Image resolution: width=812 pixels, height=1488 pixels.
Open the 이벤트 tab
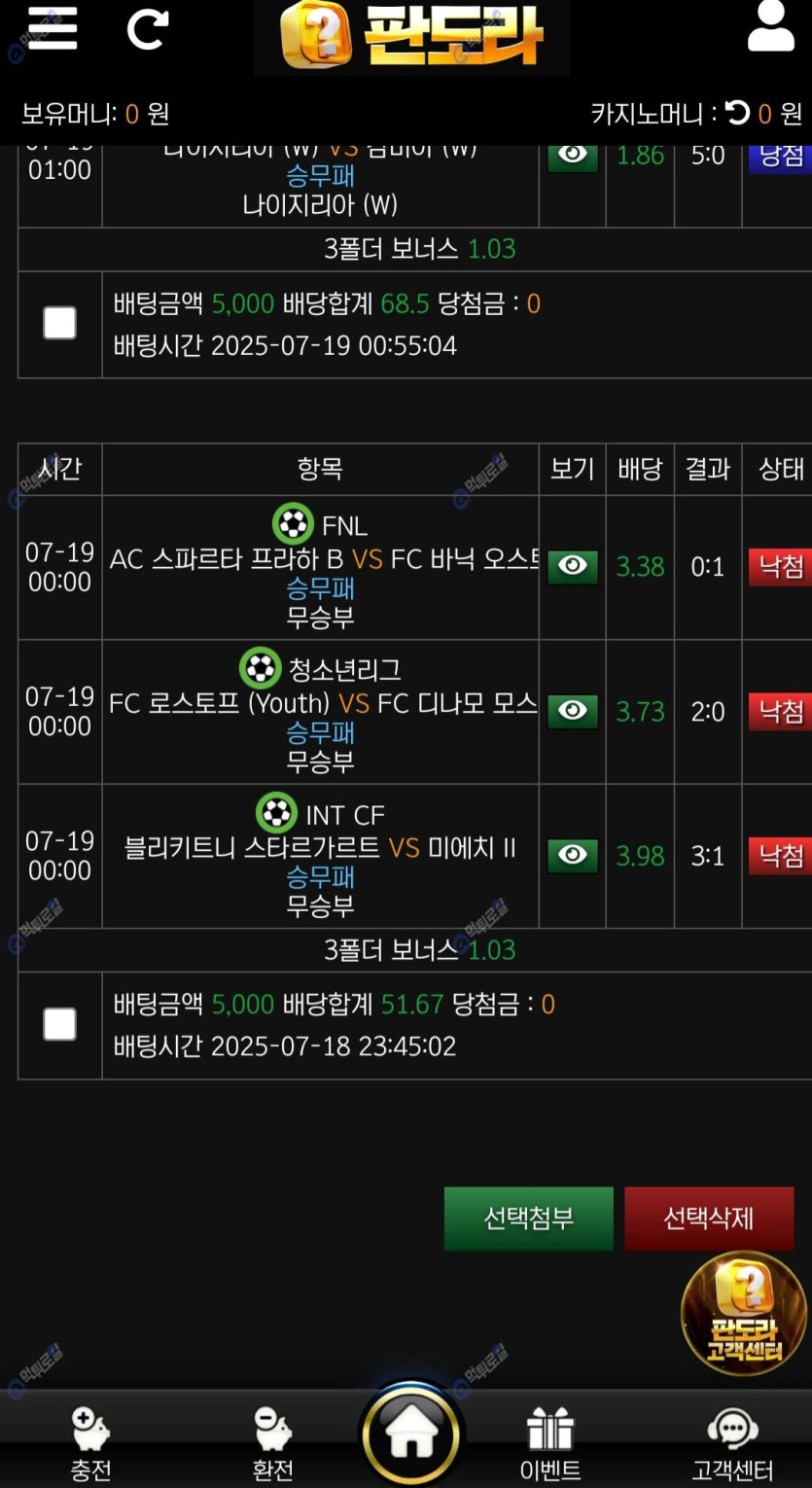[x=550, y=1444]
